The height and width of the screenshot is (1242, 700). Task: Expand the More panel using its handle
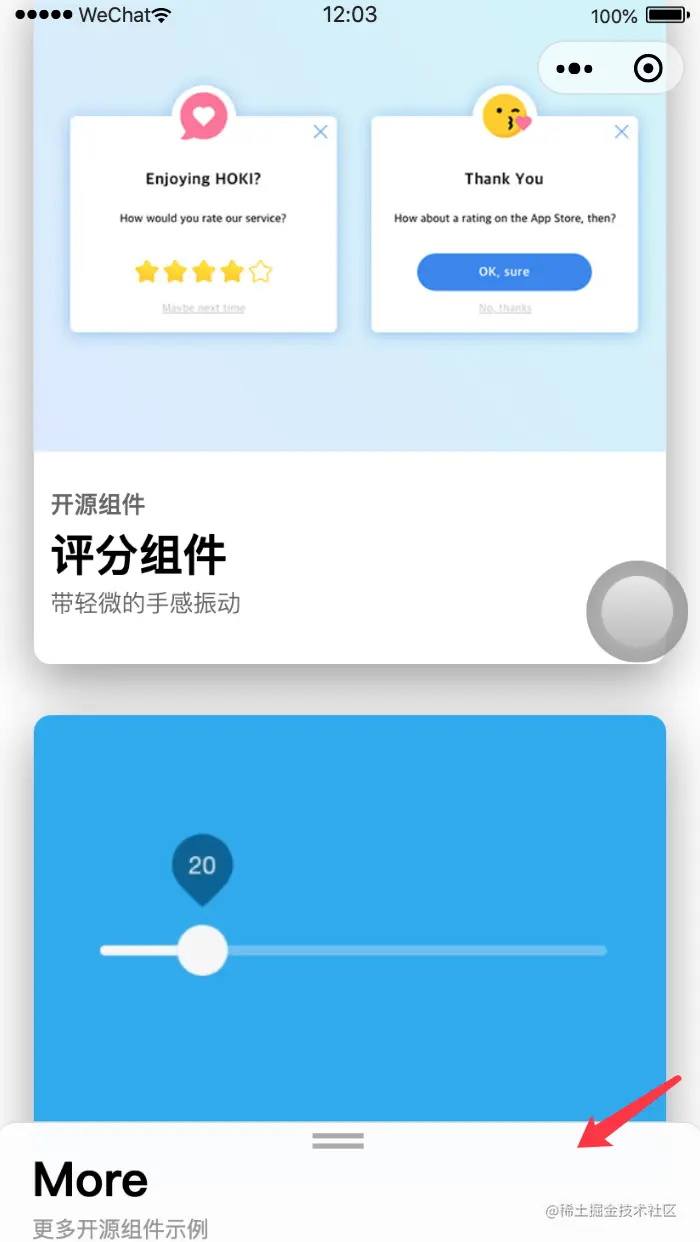(x=338, y=1140)
